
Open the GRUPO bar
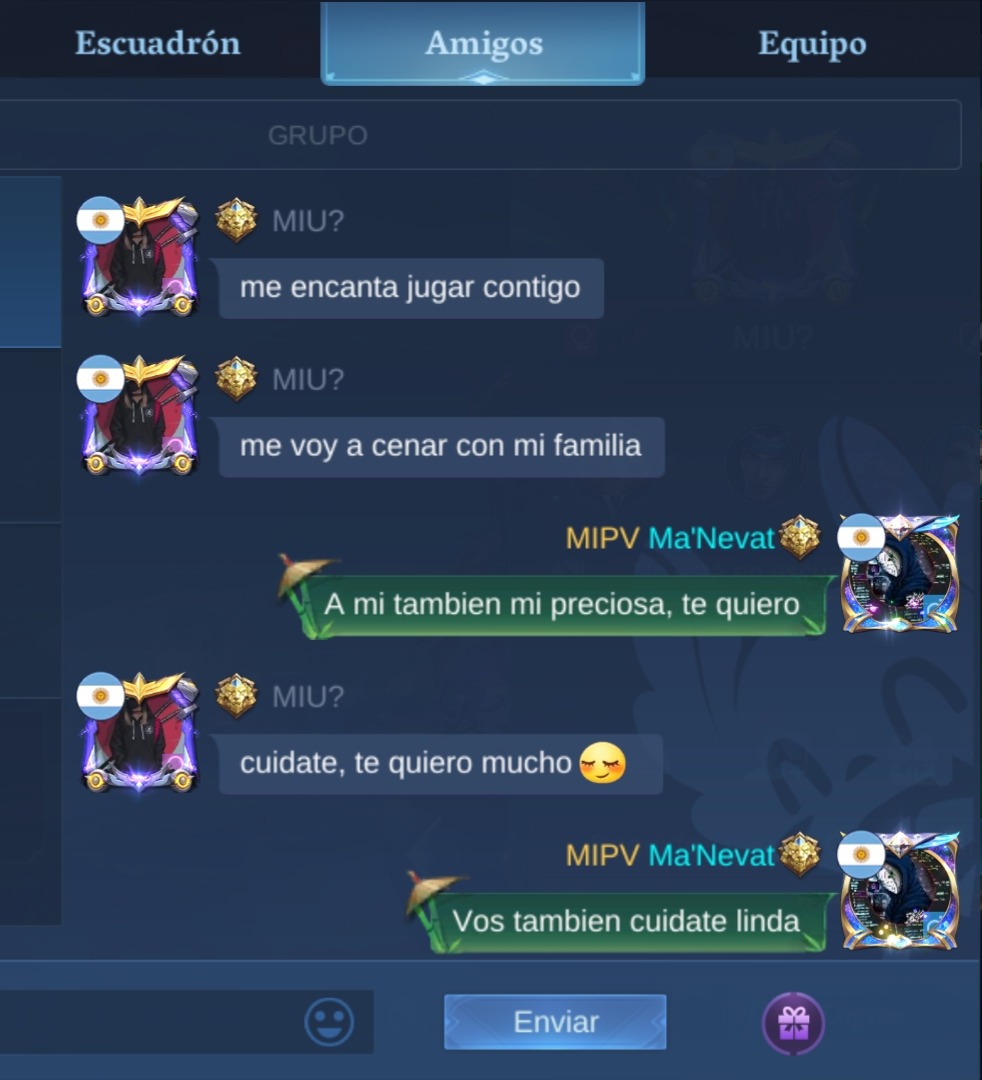[x=478, y=135]
